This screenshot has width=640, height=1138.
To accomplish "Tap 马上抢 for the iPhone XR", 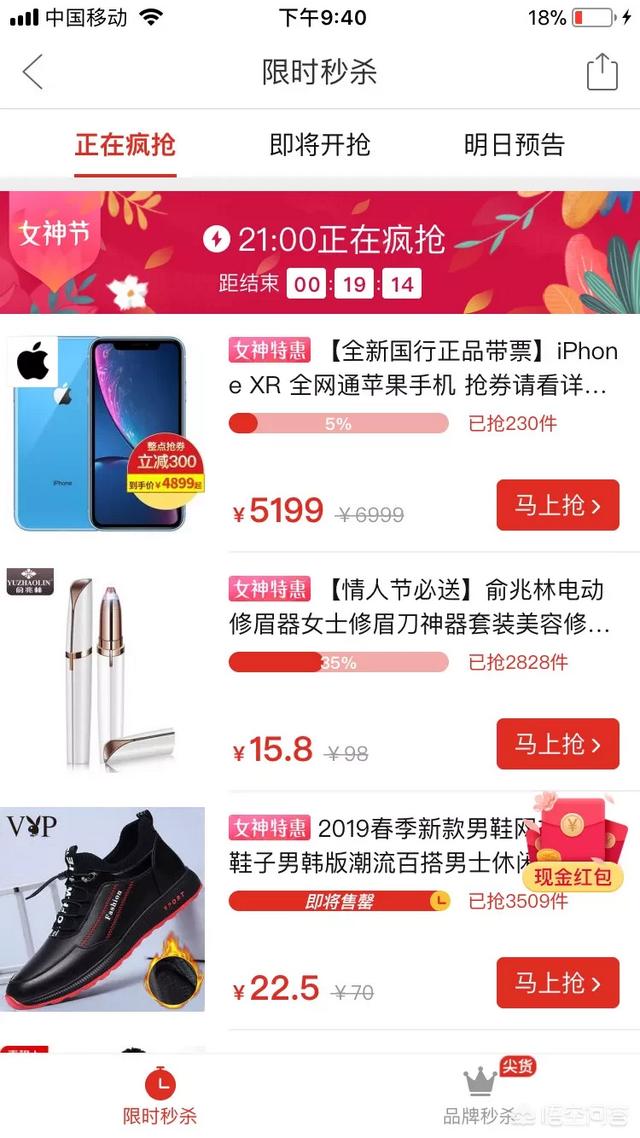I will 558,505.
